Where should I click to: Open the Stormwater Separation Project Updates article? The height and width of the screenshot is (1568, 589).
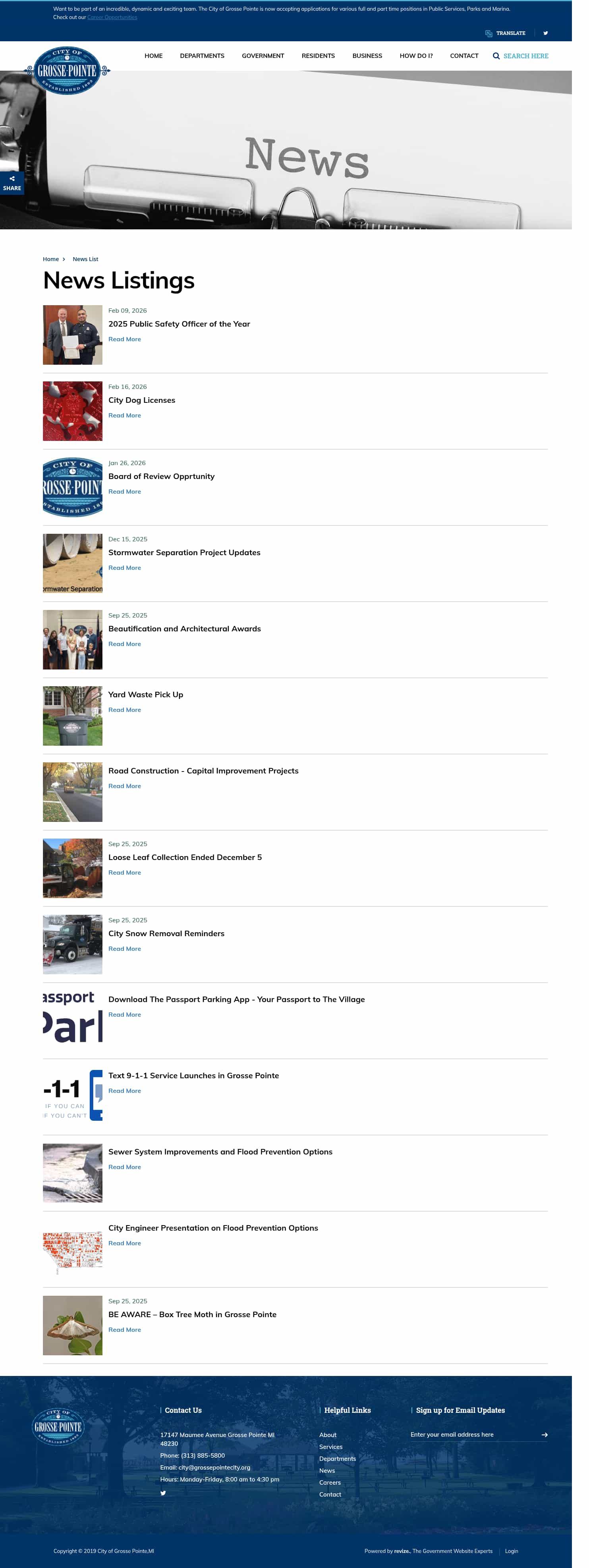[x=185, y=552]
